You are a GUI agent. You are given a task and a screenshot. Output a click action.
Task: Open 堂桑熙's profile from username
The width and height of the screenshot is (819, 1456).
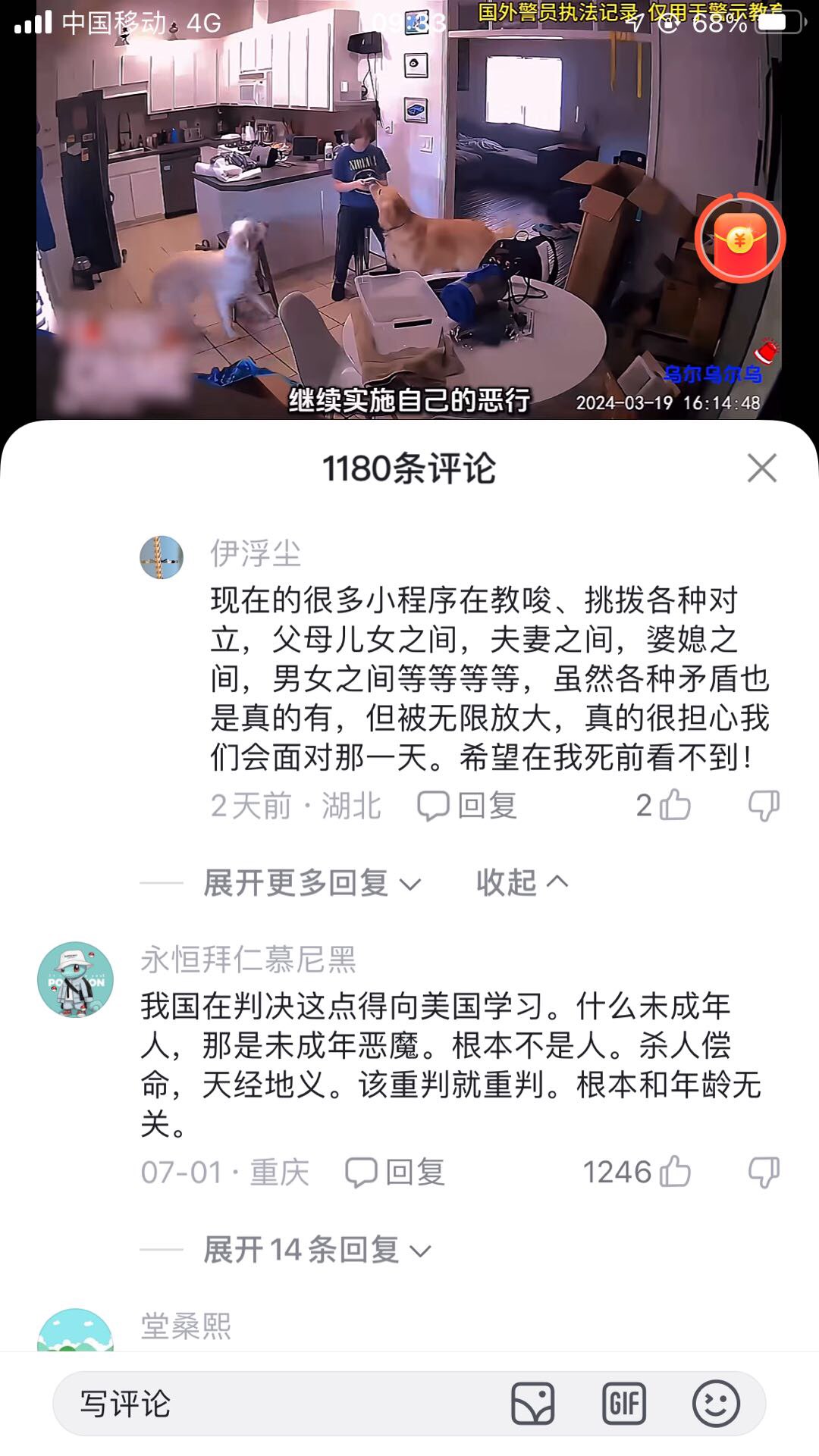pos(186,1326)
